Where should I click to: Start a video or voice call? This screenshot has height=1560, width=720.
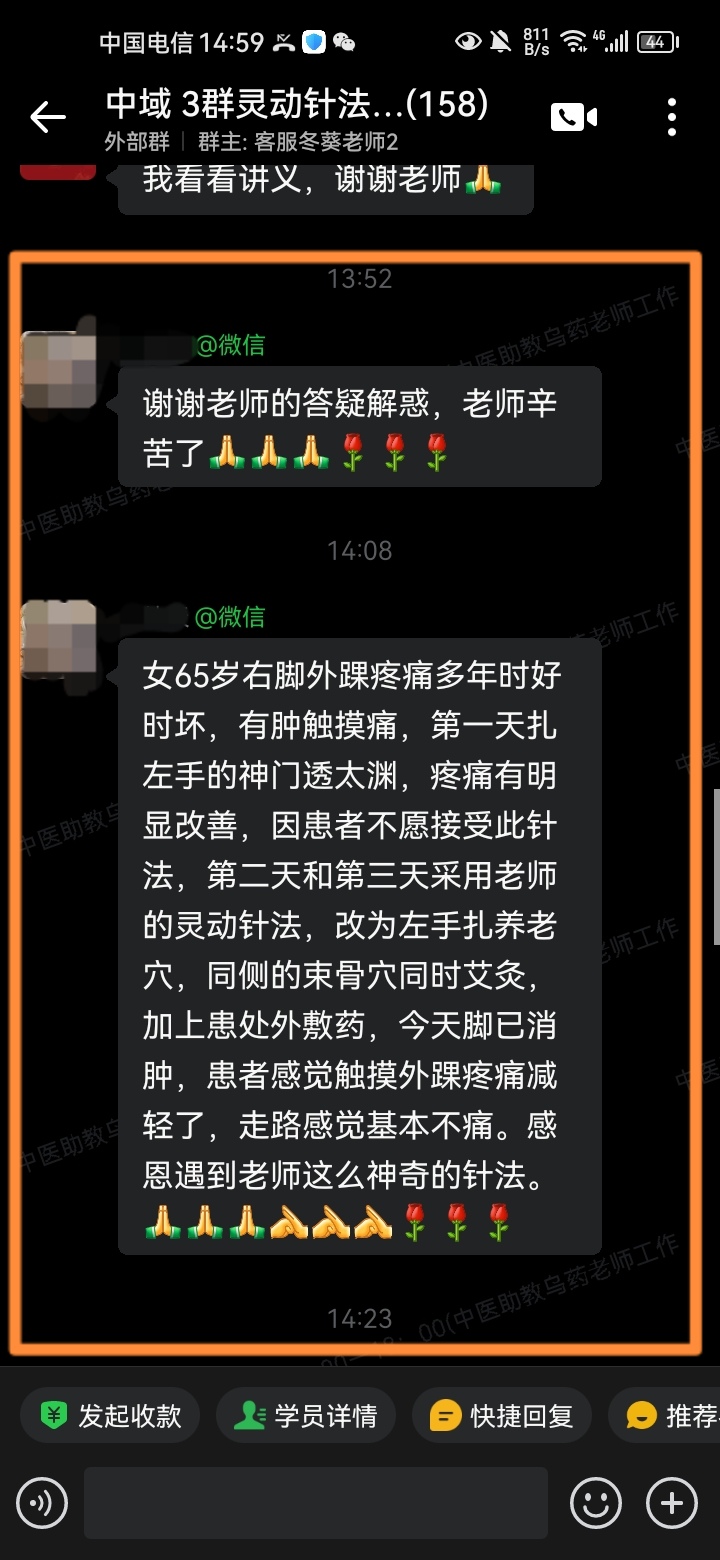tap(573, 117)
